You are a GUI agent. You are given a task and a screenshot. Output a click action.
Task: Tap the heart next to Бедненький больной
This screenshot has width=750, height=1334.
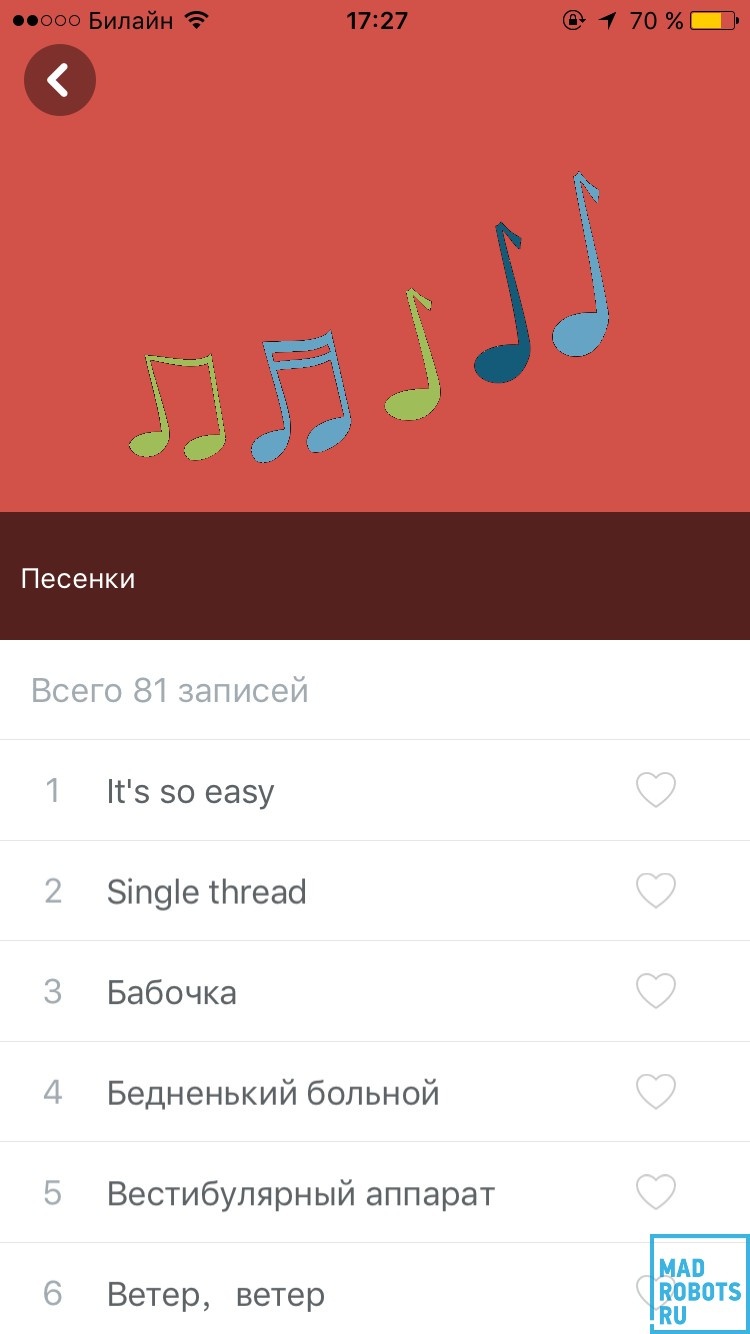pos(656,1092)
